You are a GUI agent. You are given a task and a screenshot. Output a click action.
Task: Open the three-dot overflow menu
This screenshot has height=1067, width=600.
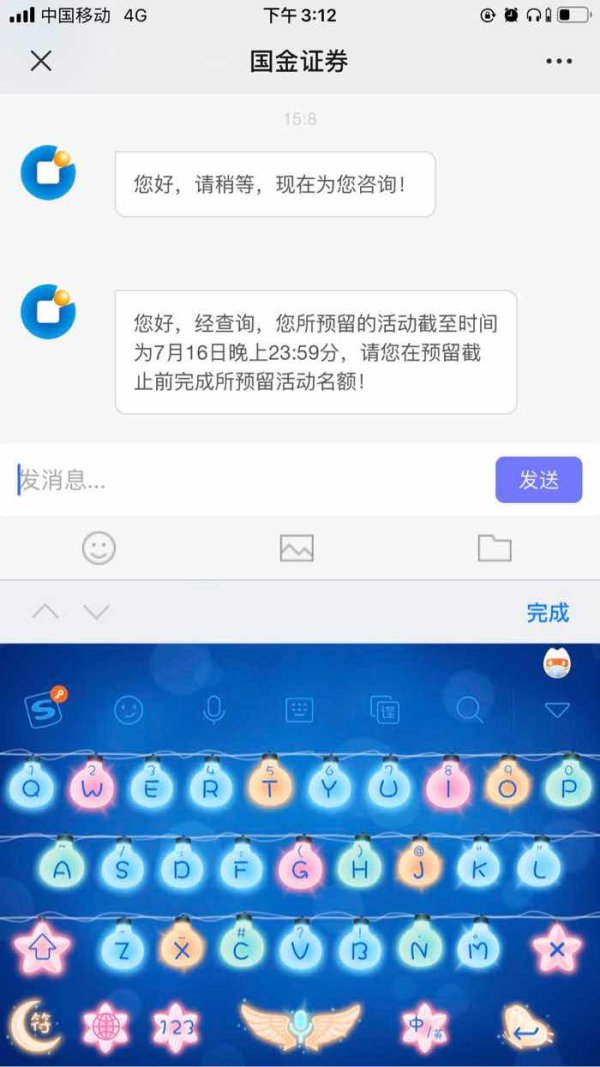pyautogui.click(x=559, y=61)
